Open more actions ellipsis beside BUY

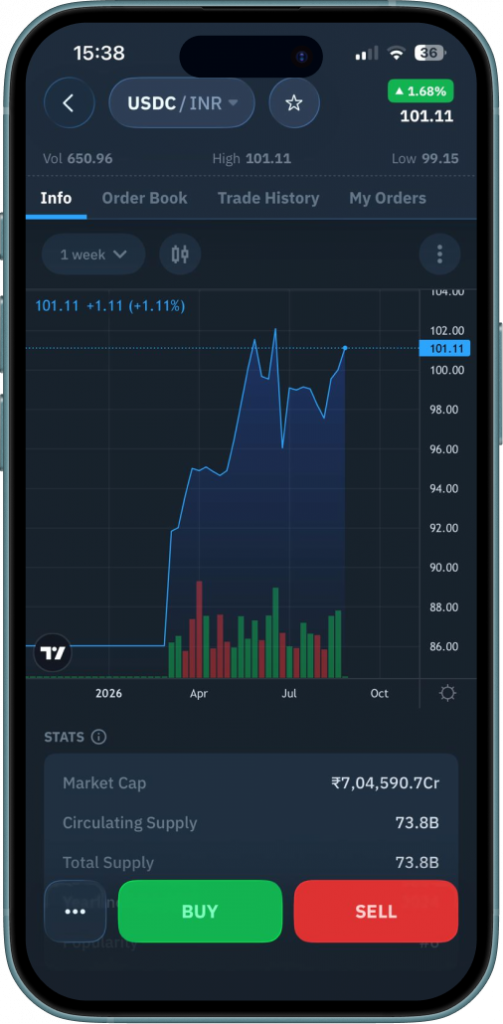click(x=75, y=911)
